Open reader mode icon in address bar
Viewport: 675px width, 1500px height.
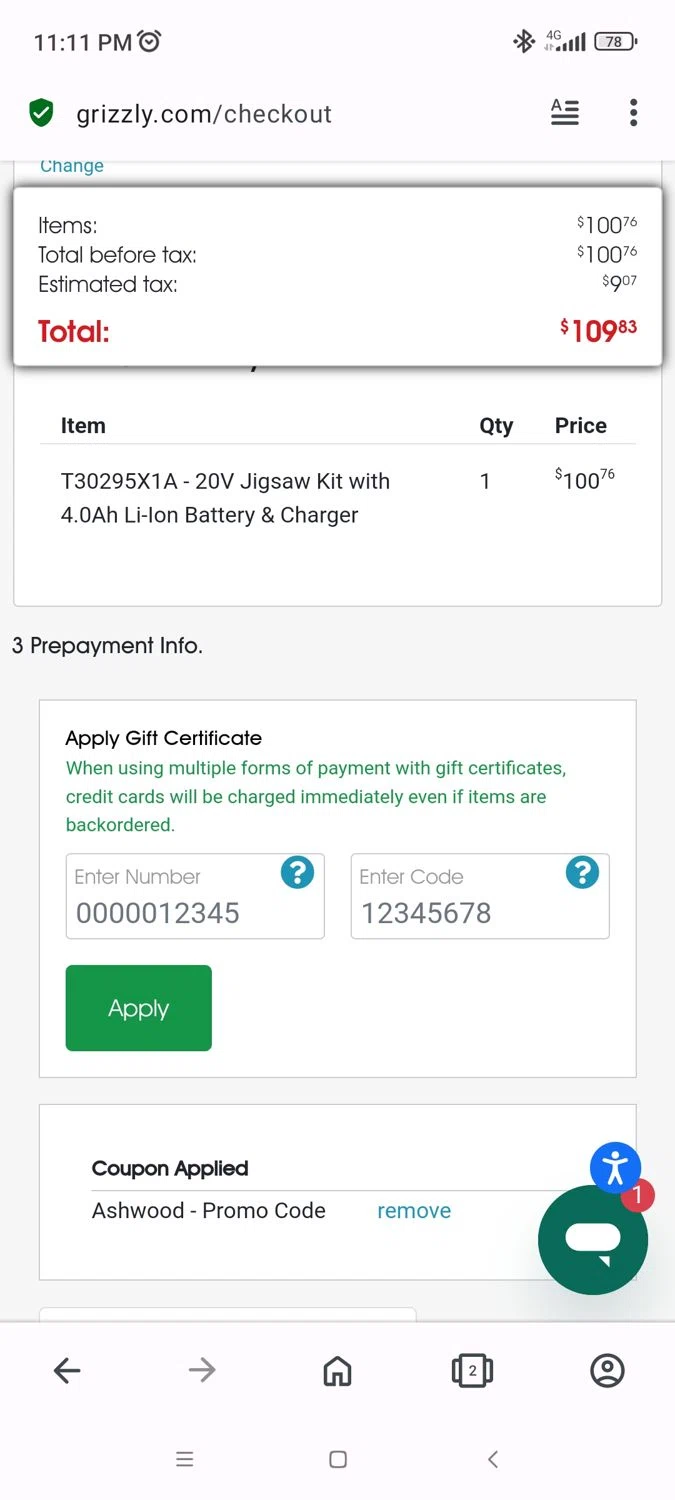(x=565, y=113)
